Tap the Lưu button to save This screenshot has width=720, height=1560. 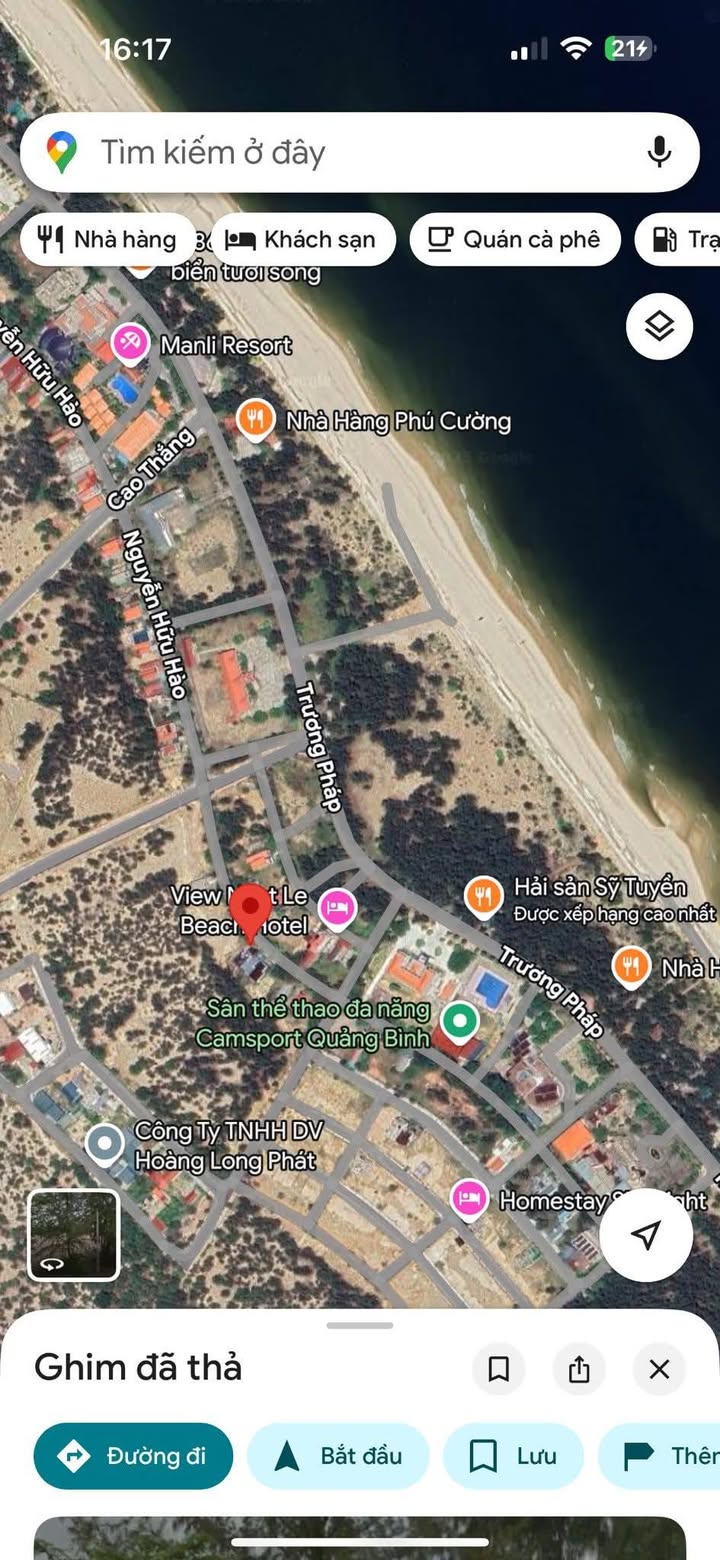tap(513, 1456)
